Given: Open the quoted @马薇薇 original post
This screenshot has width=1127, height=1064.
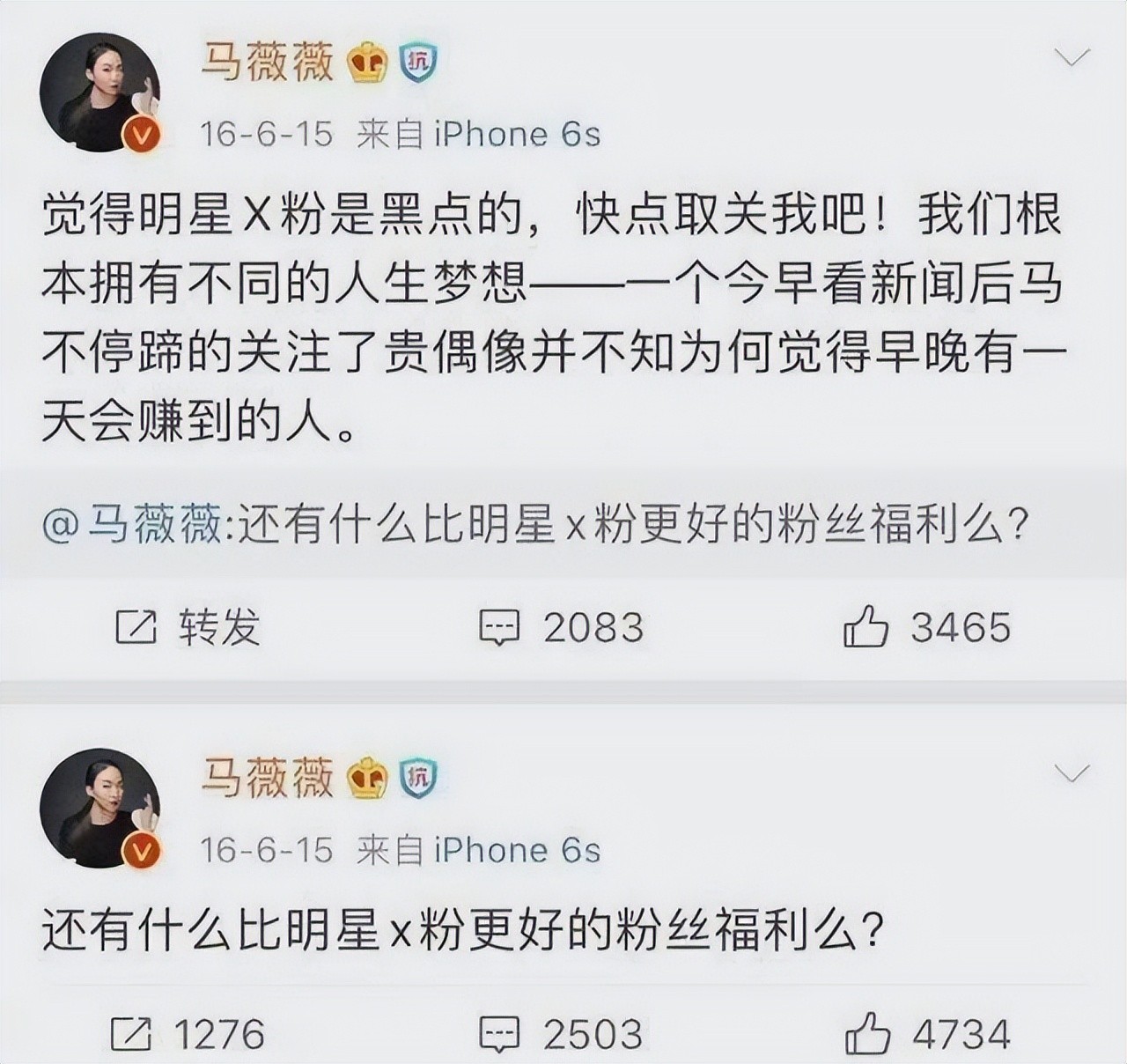Looking at the screenshot, I should [535, 527].
